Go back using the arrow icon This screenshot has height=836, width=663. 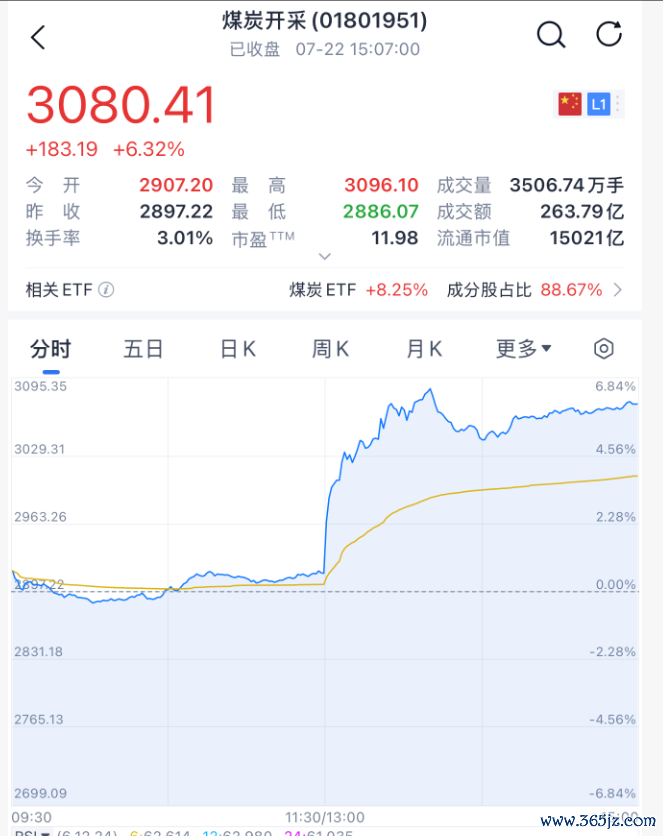click(x=38, y=38)
